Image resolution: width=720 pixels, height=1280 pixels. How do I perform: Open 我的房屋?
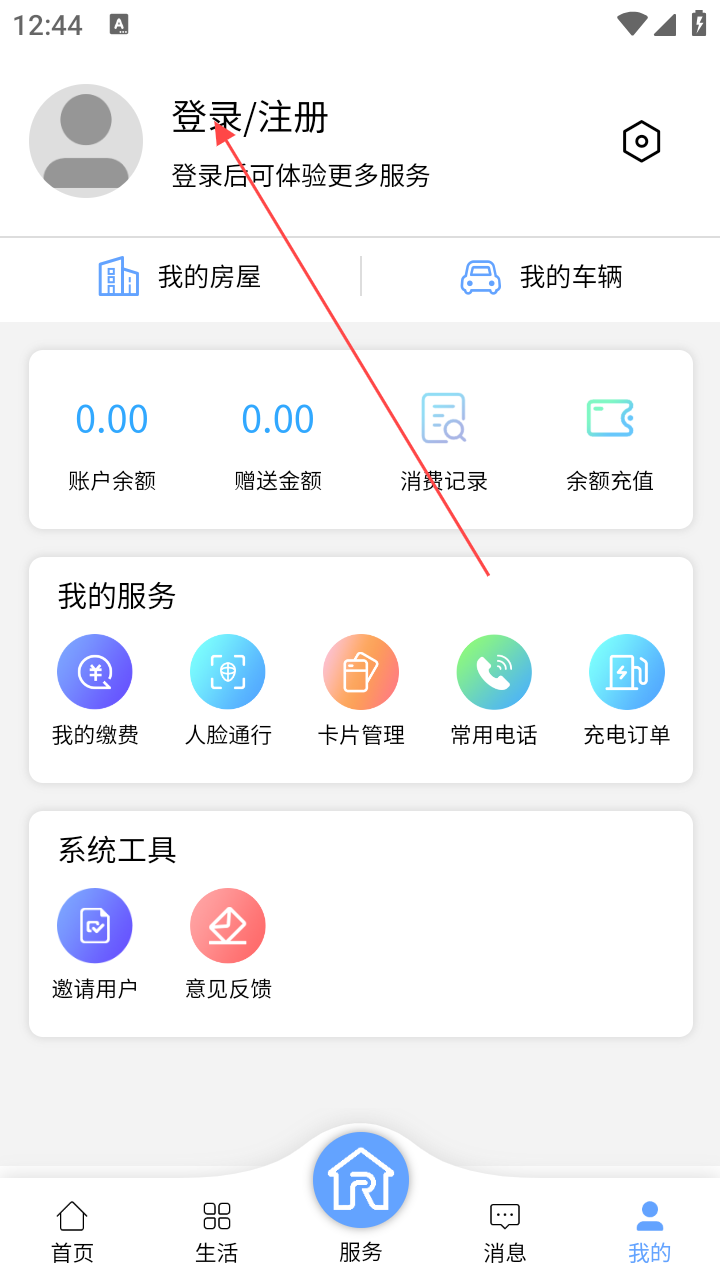click(180, 277)
